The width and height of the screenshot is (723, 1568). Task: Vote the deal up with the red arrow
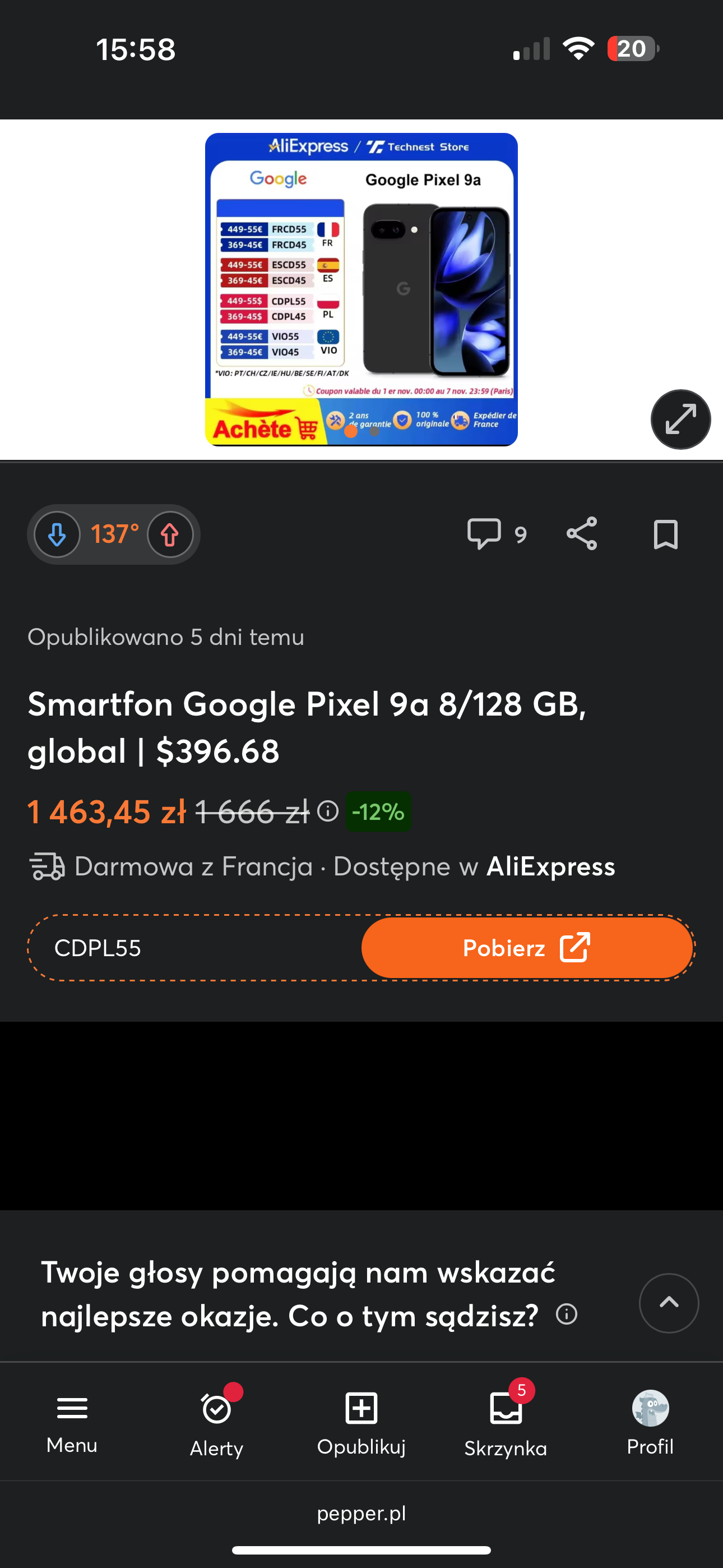[x=170, y=534]
